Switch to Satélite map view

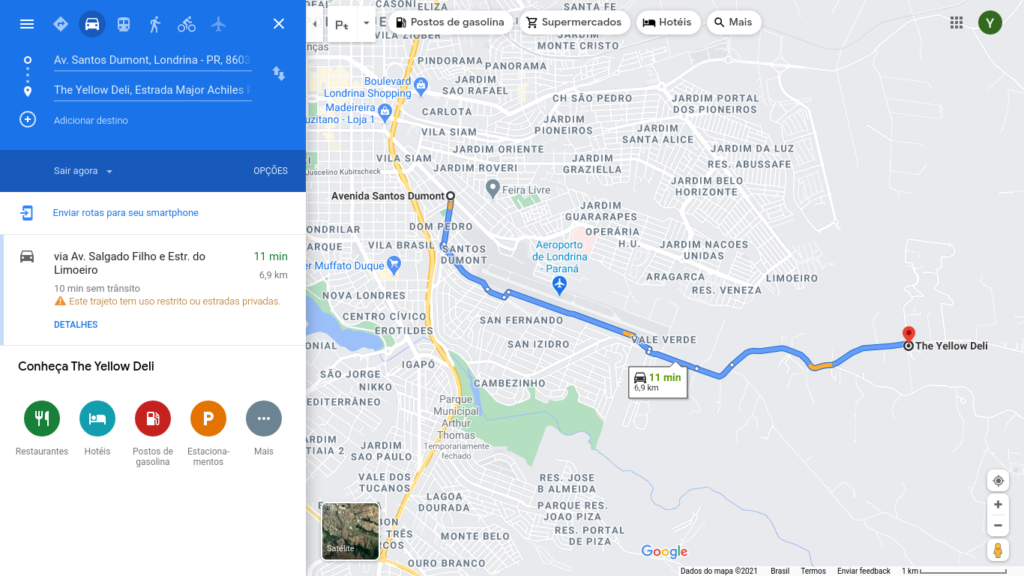point(351,531)
